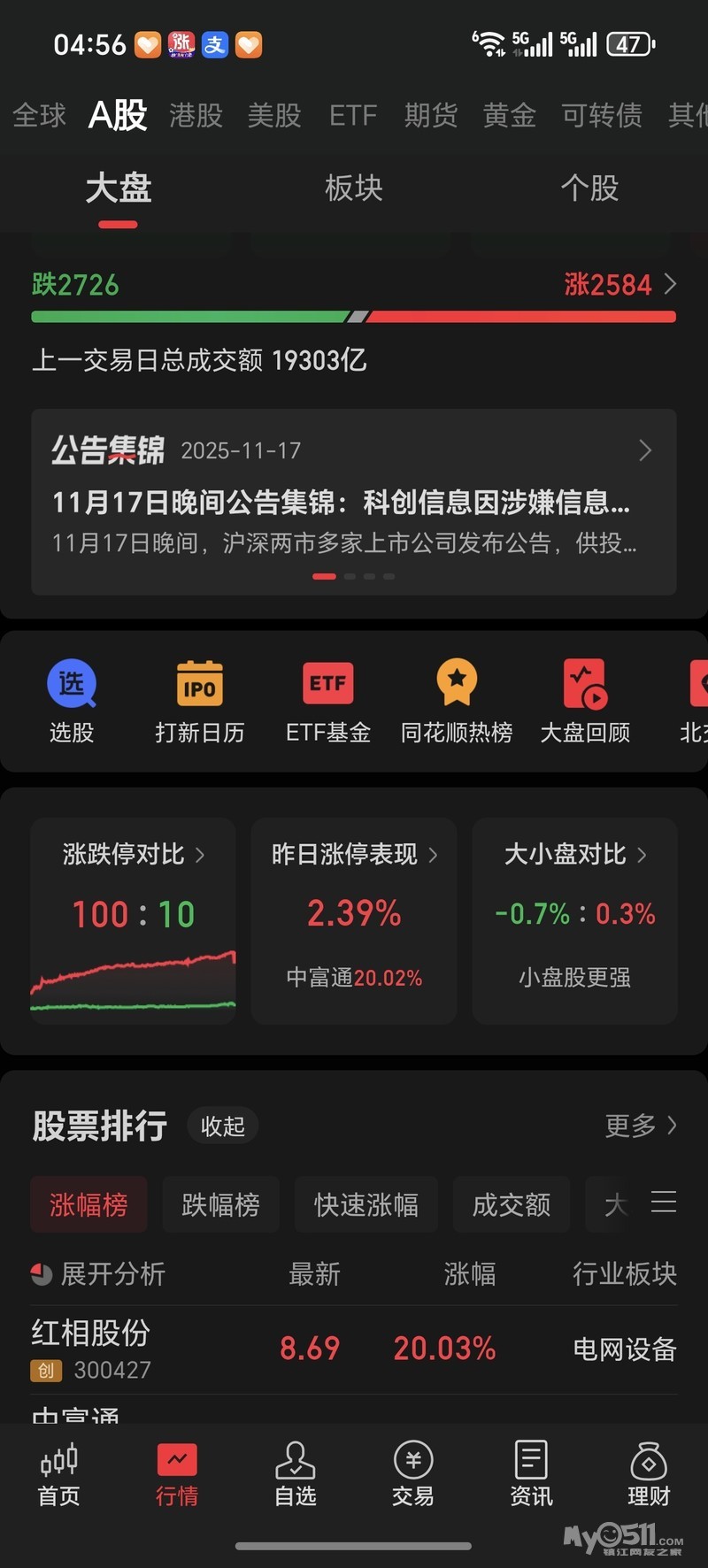Switch to the 个股 sub-tab
Image resolution: width=708 pixels, height=1568 pixels.
(589, 188)
